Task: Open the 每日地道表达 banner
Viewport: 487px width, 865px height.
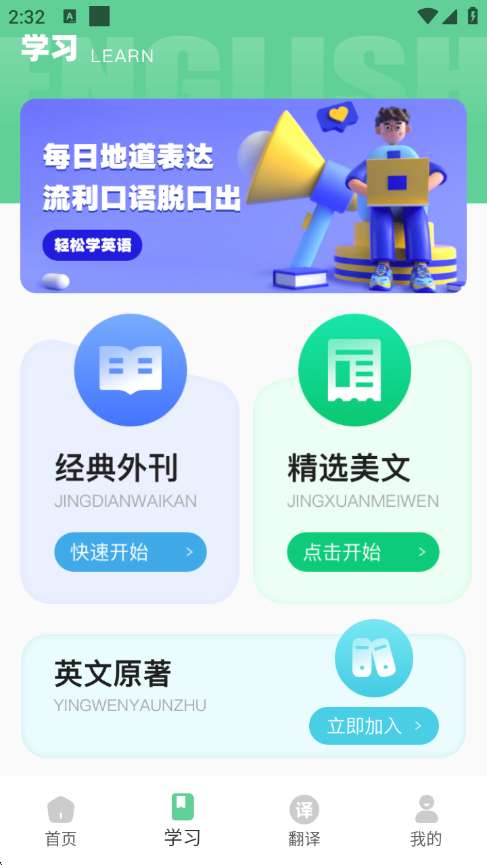Action: coord(243,196)
